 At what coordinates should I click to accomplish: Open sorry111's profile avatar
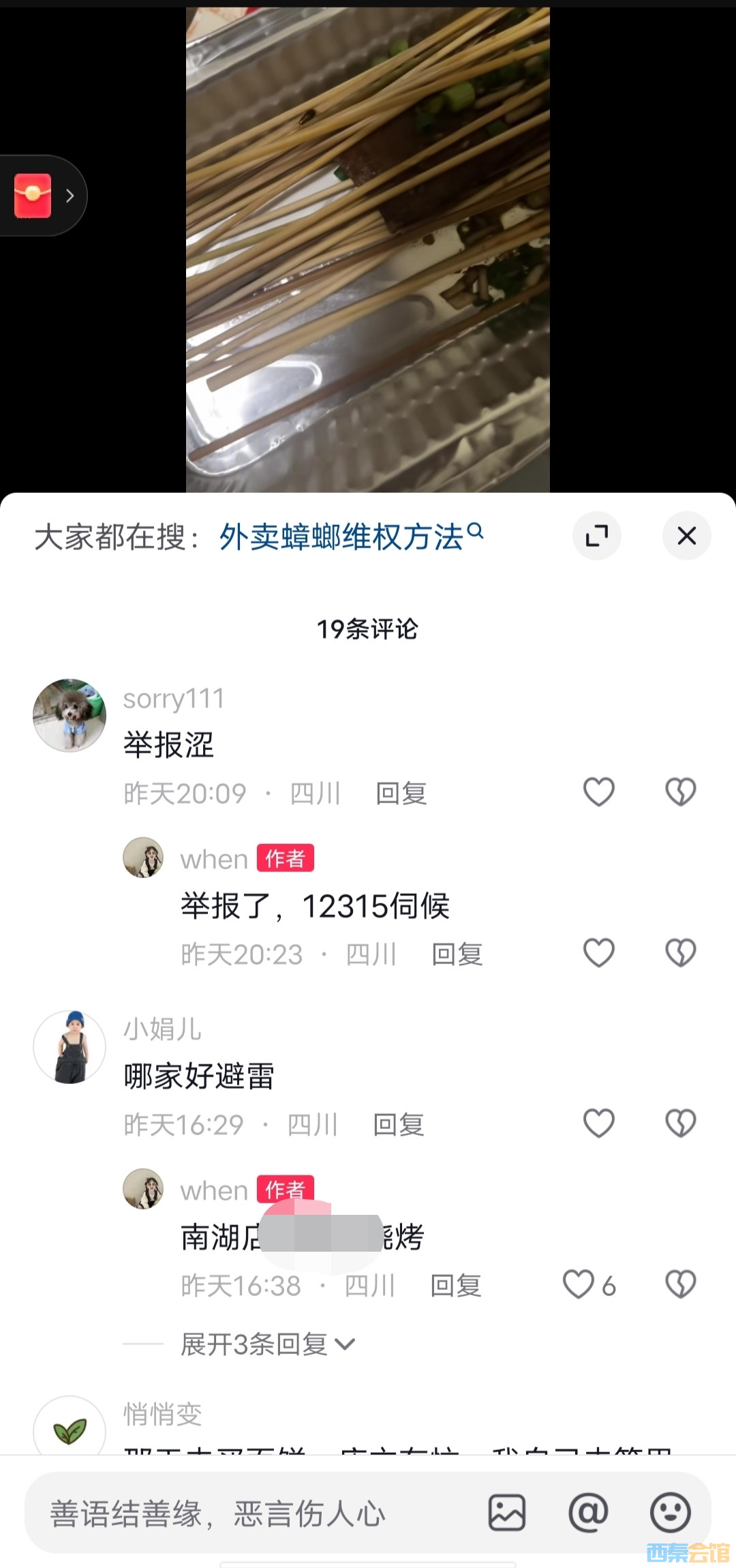pos(70,715)
